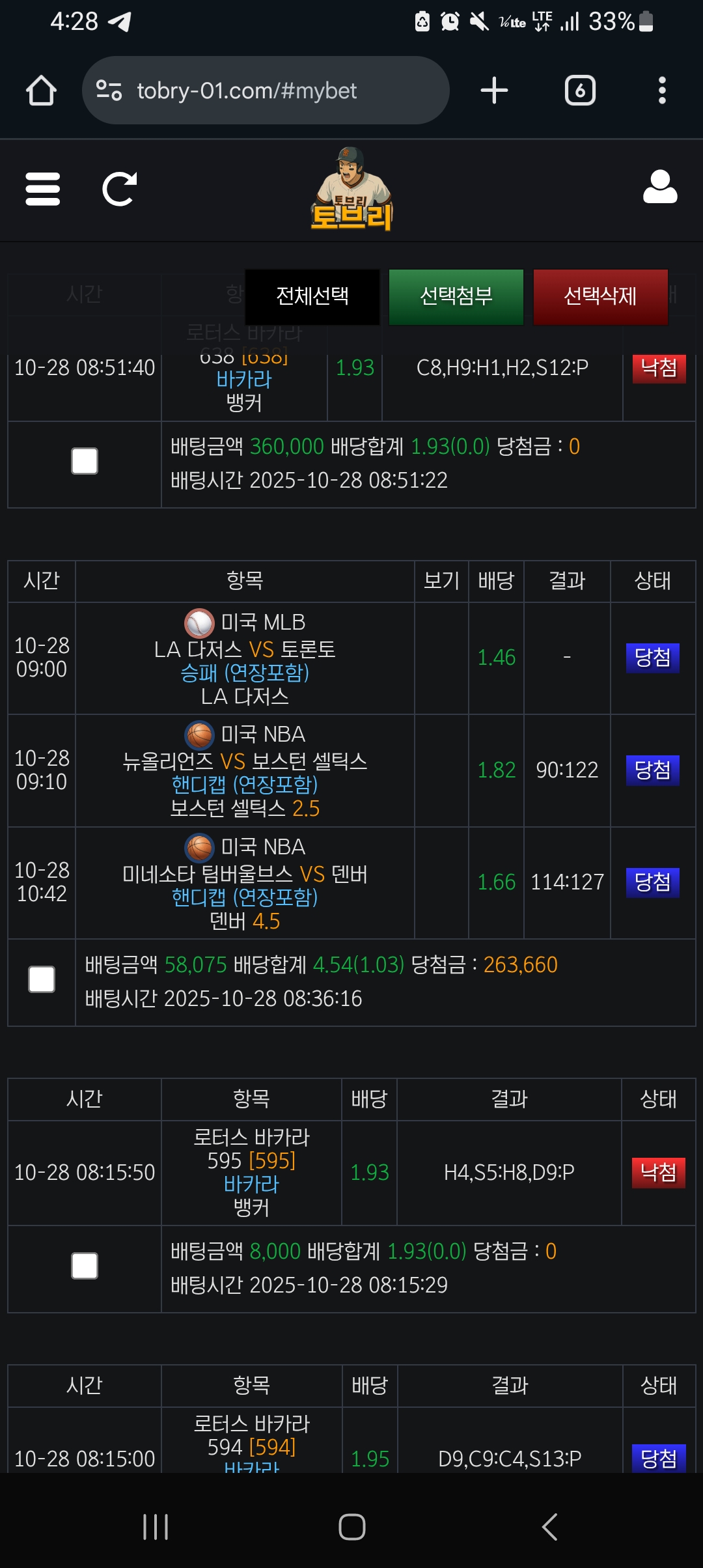Open the browser home page
Viewport: 703px width, 1568px height.
pyautogui.click(x=41, y=91)
